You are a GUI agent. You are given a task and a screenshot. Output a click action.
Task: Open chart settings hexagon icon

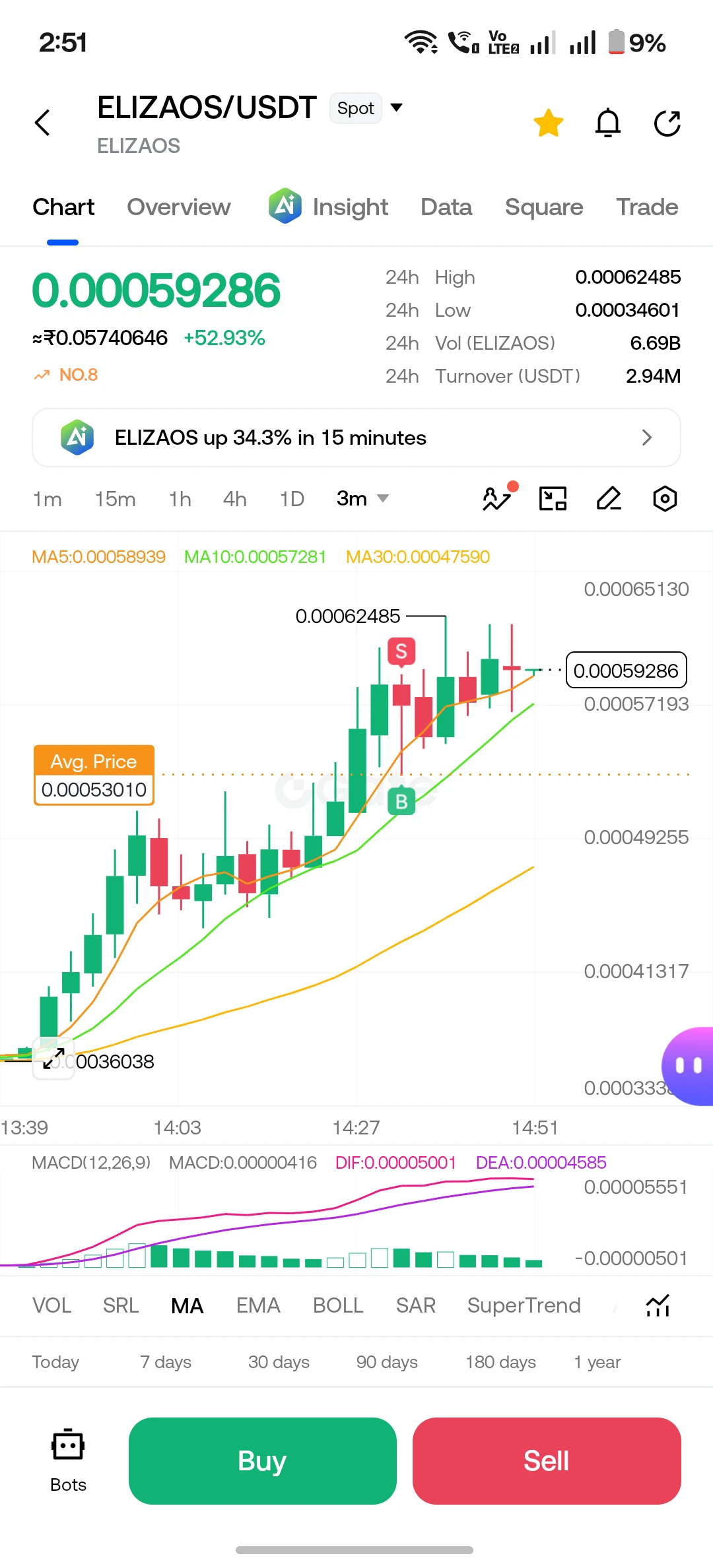pos(665,499)
